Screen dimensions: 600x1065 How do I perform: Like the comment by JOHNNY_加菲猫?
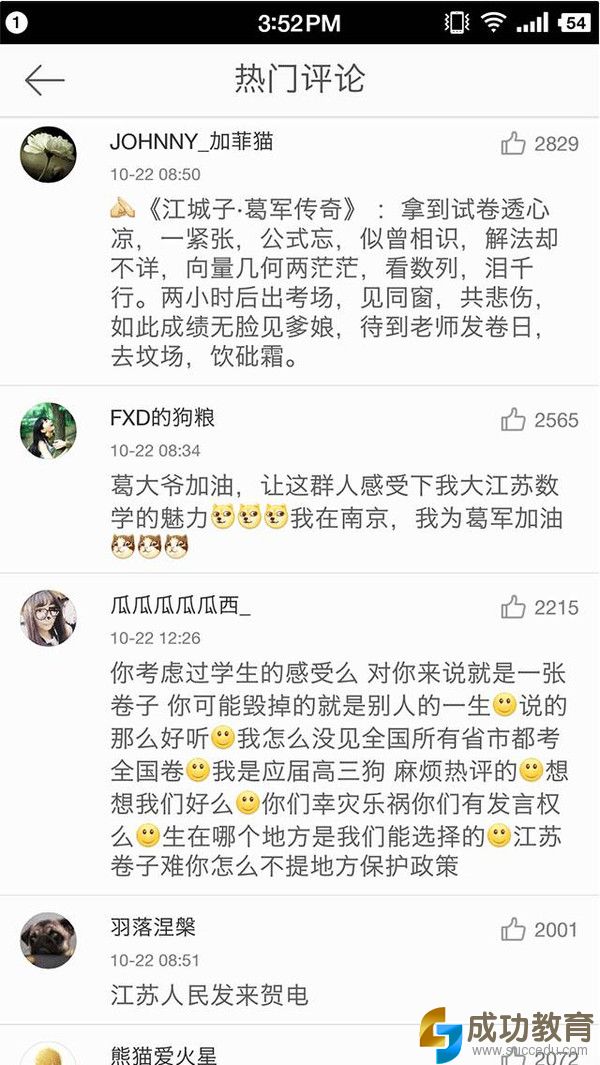[x=514, y=144]
